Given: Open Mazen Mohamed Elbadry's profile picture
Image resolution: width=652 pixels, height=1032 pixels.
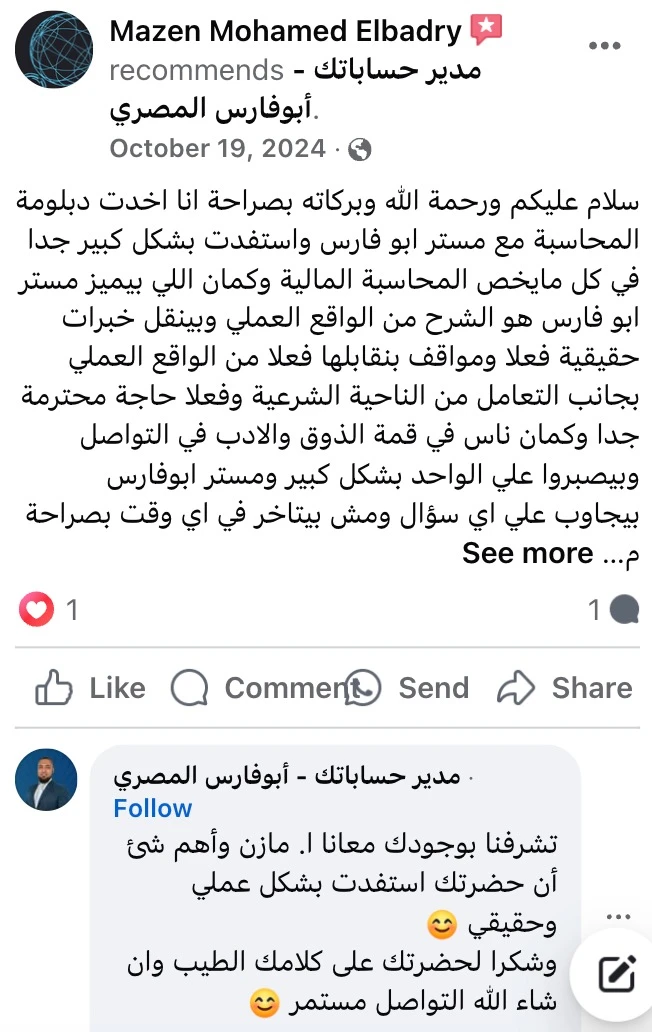Looking at the screenshot, I should (54, 52).
